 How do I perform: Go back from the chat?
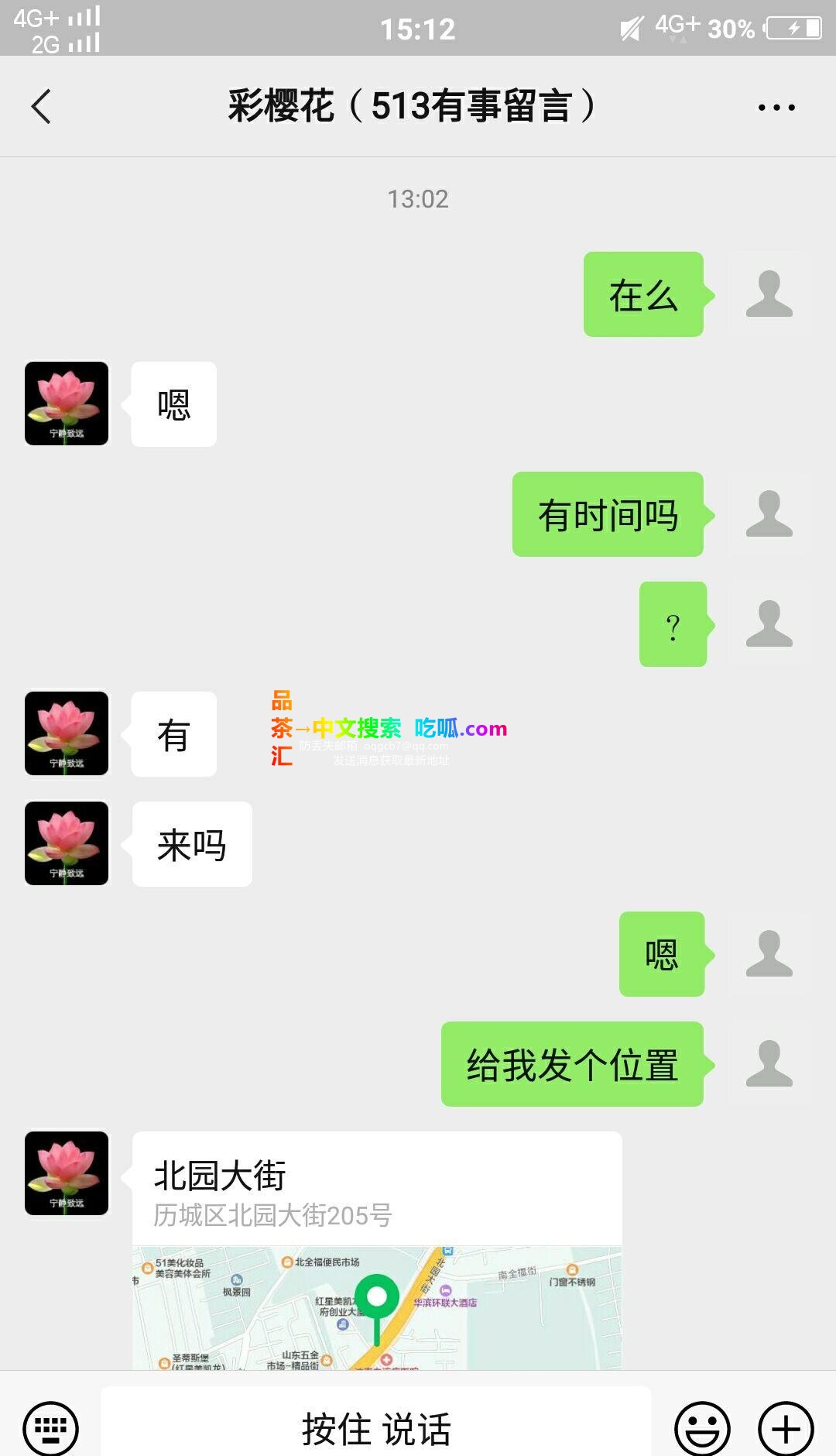point(42,107)
